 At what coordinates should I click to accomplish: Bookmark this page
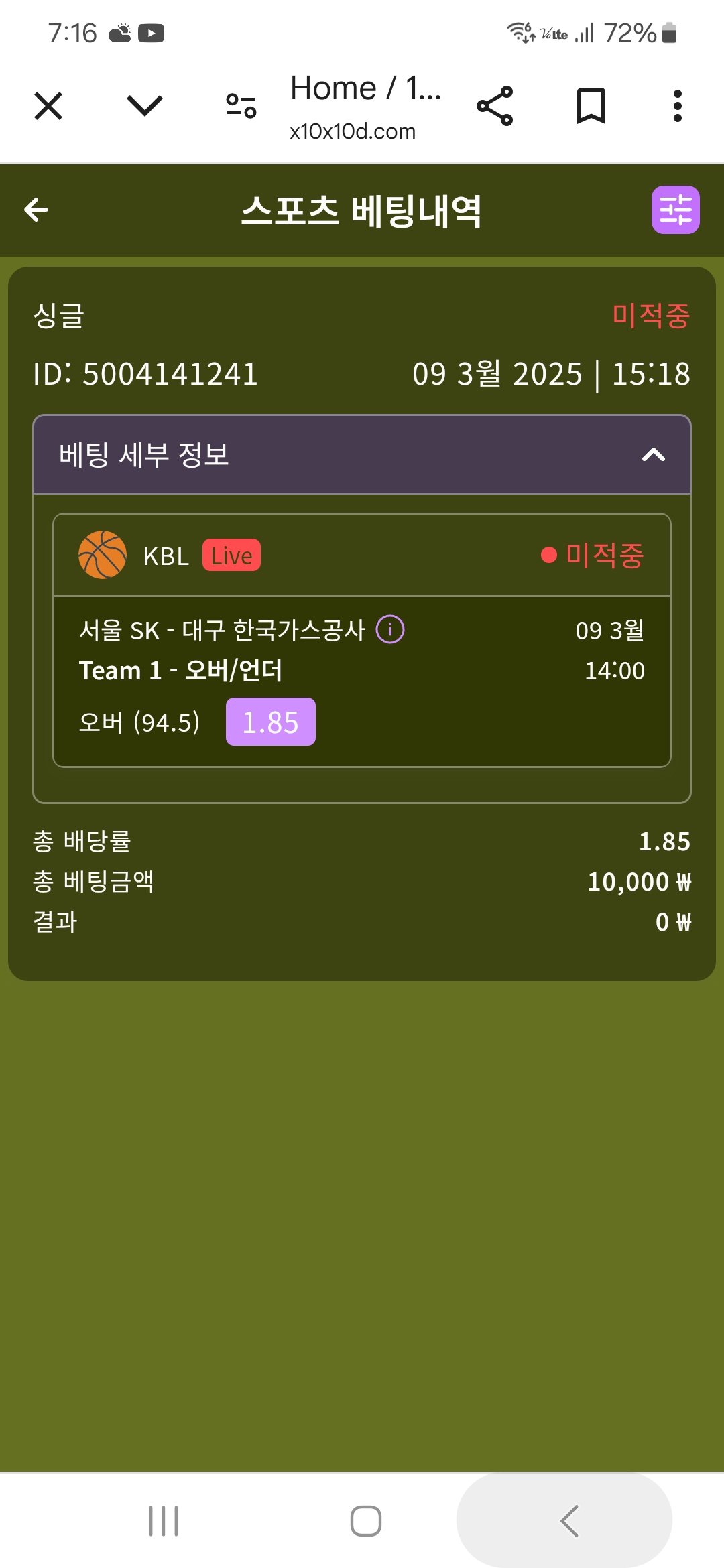click(591, 106)
